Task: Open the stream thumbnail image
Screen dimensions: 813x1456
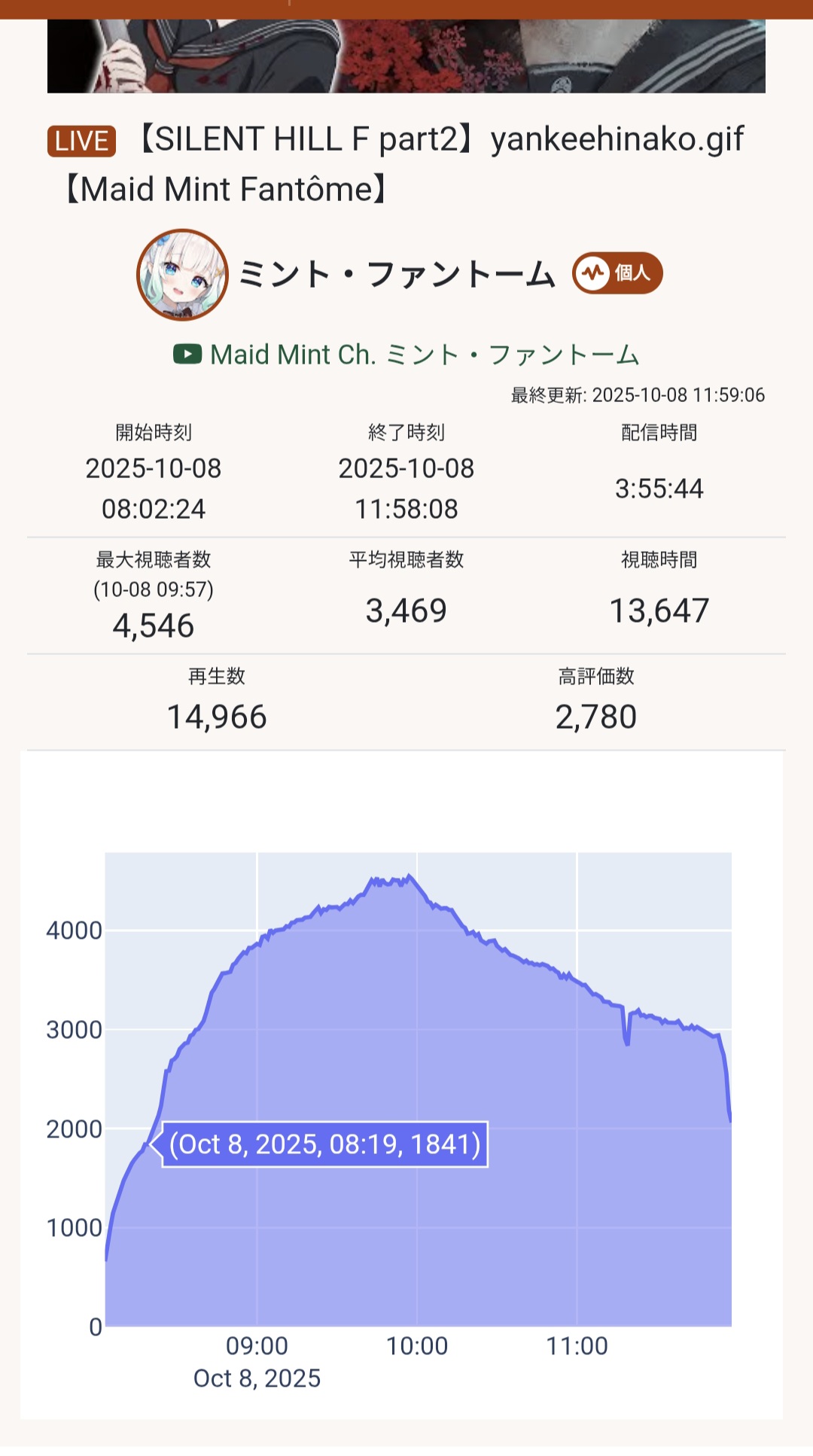Action: click(406, 56)
